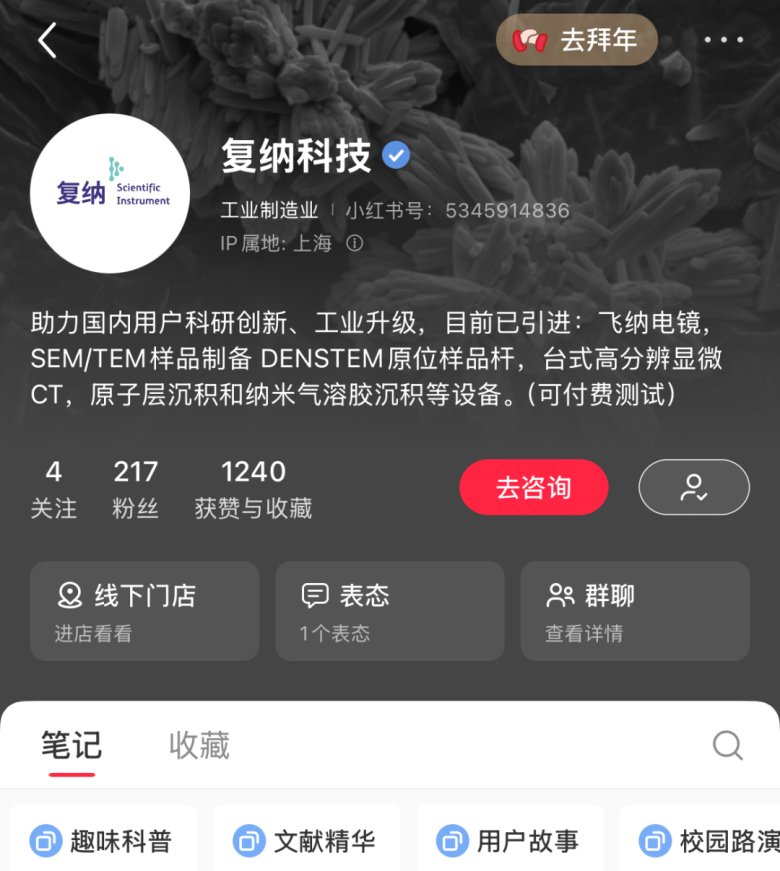Open the three-dot overflow menu
The image size is (780, 871).
723,41
